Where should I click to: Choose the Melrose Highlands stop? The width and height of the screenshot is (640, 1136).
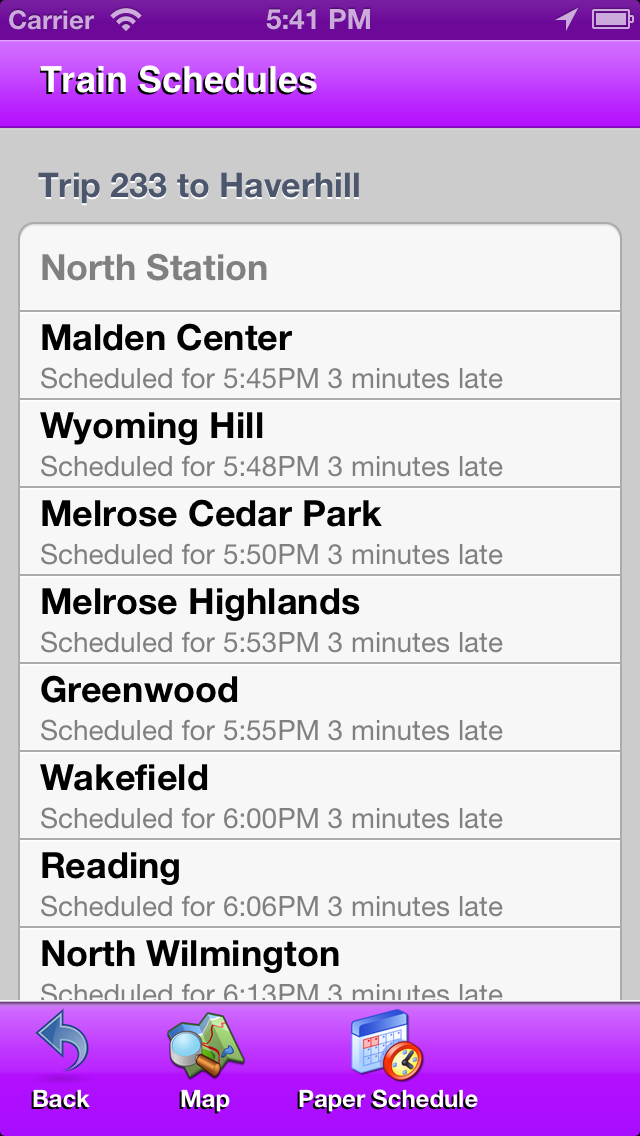pos(320,619)
